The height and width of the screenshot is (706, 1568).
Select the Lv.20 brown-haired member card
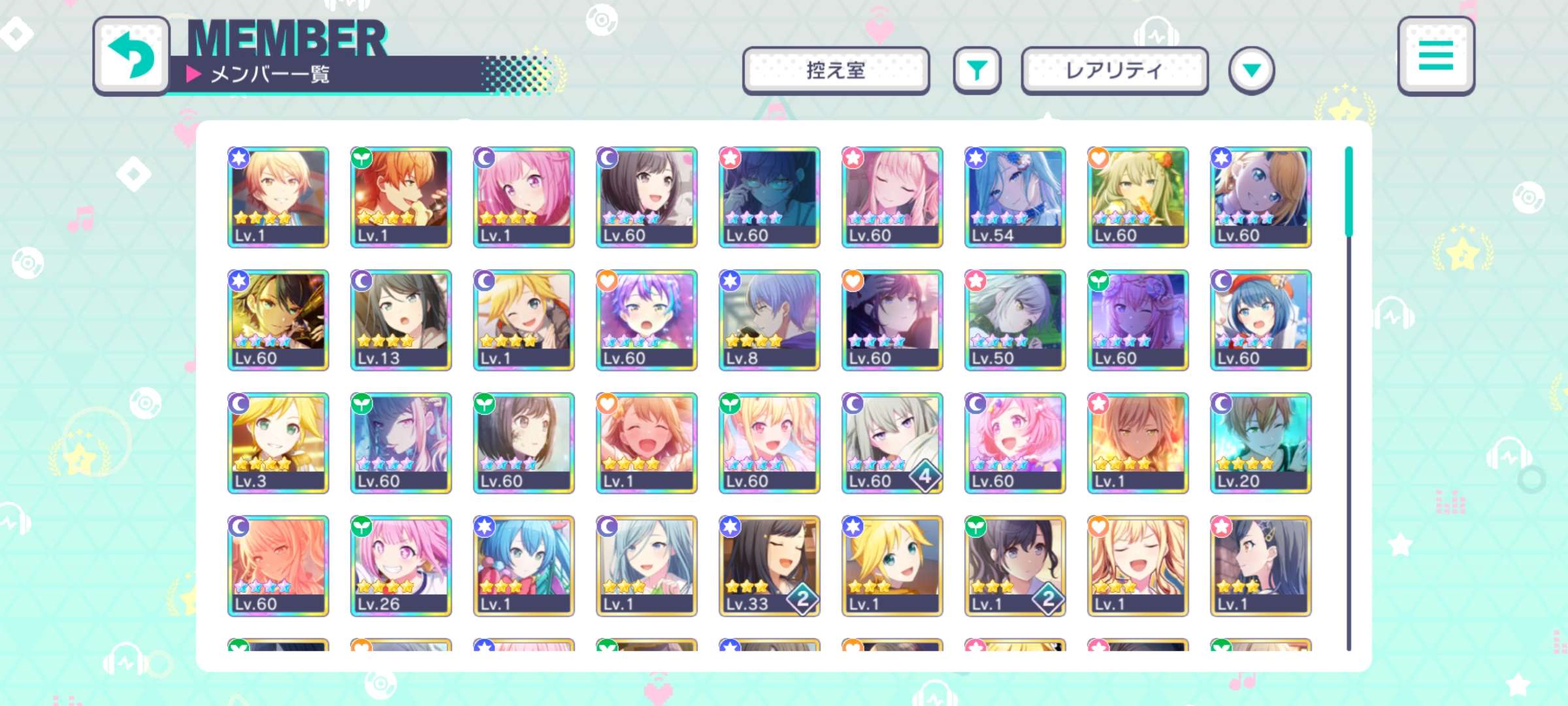tap(1260, 443)
